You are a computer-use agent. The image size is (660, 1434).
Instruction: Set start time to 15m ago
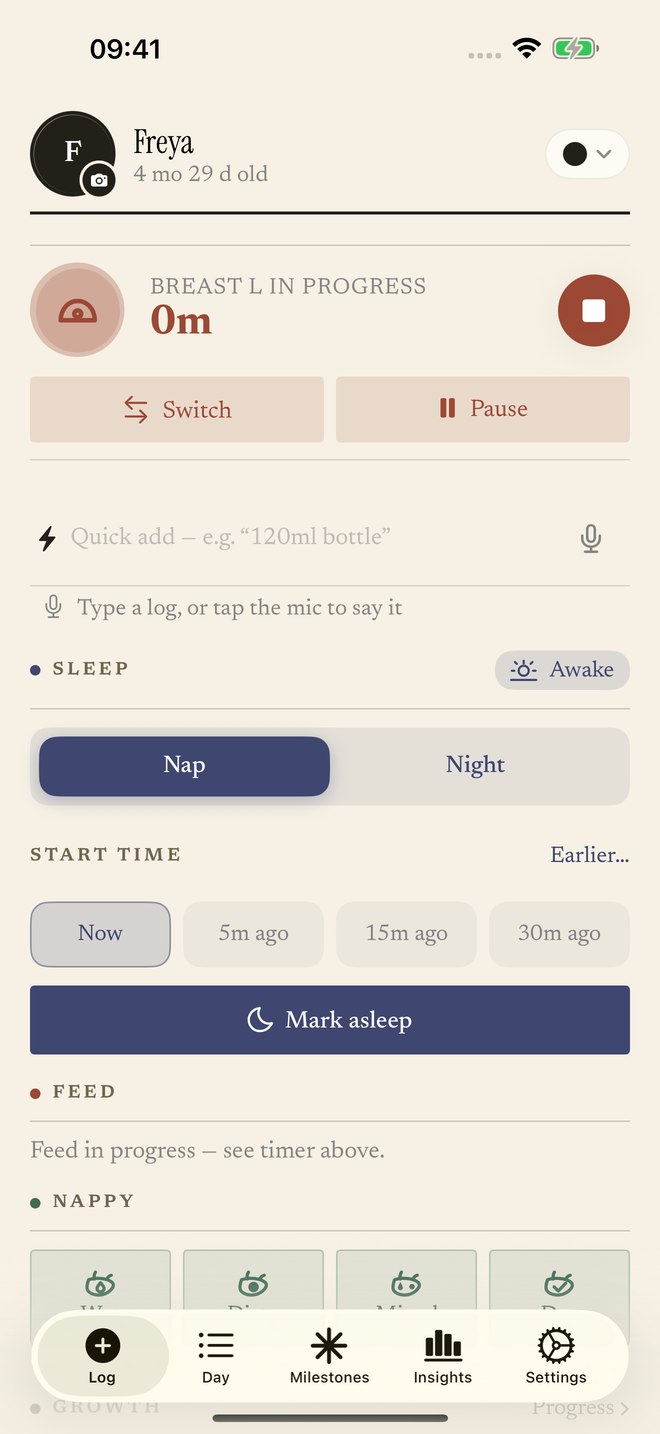point(406,934)
